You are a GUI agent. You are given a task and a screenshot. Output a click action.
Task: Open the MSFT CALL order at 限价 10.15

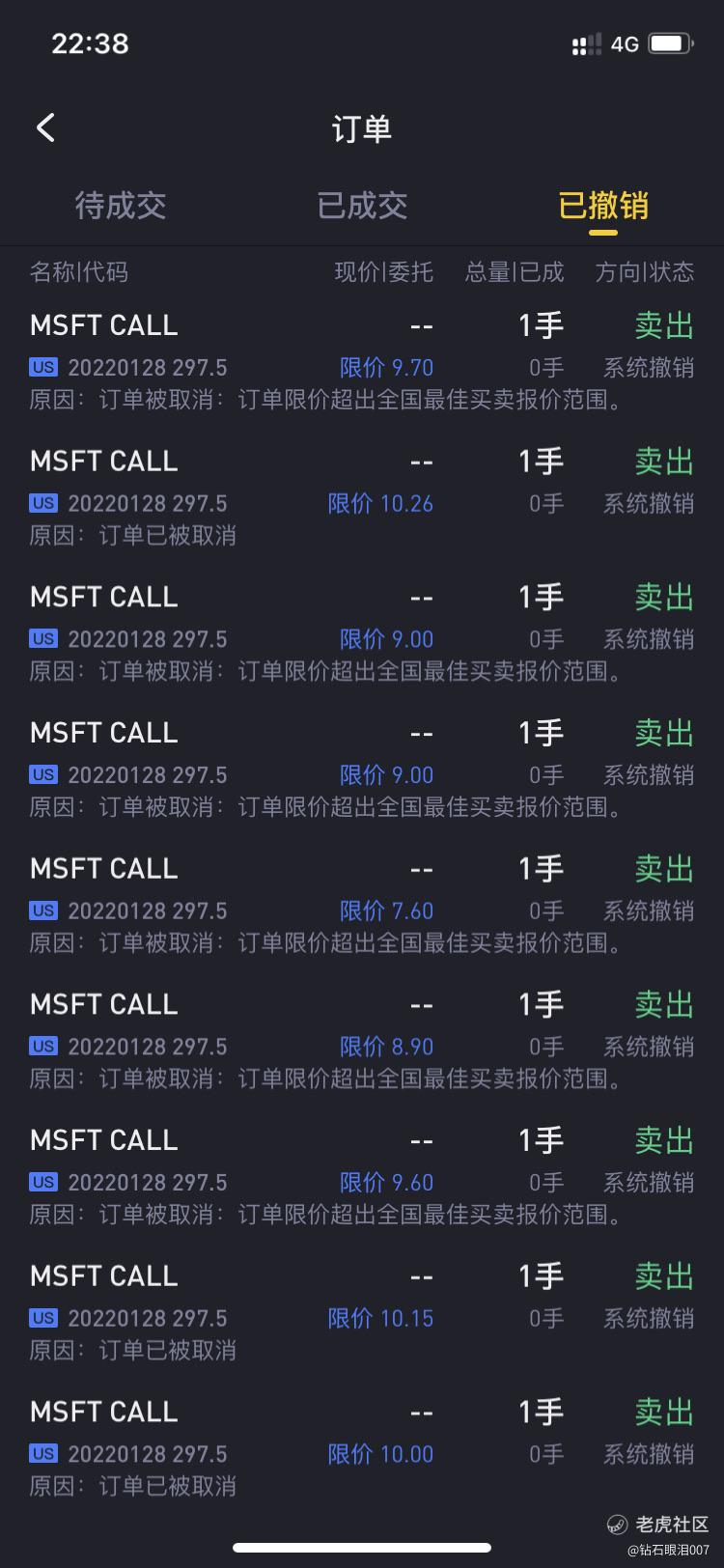click(x=362, y=1310)
